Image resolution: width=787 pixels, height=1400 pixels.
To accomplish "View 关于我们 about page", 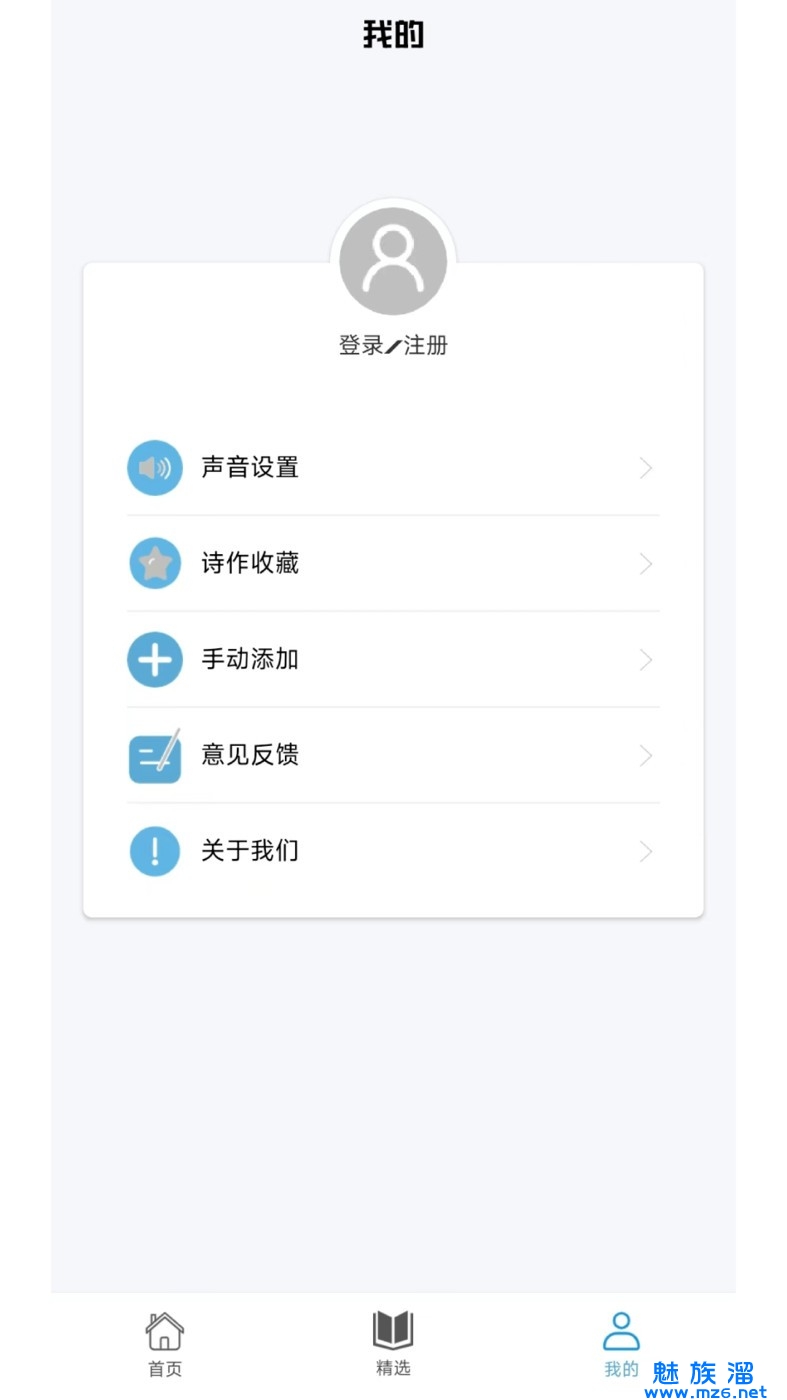I will click(392, 851).
